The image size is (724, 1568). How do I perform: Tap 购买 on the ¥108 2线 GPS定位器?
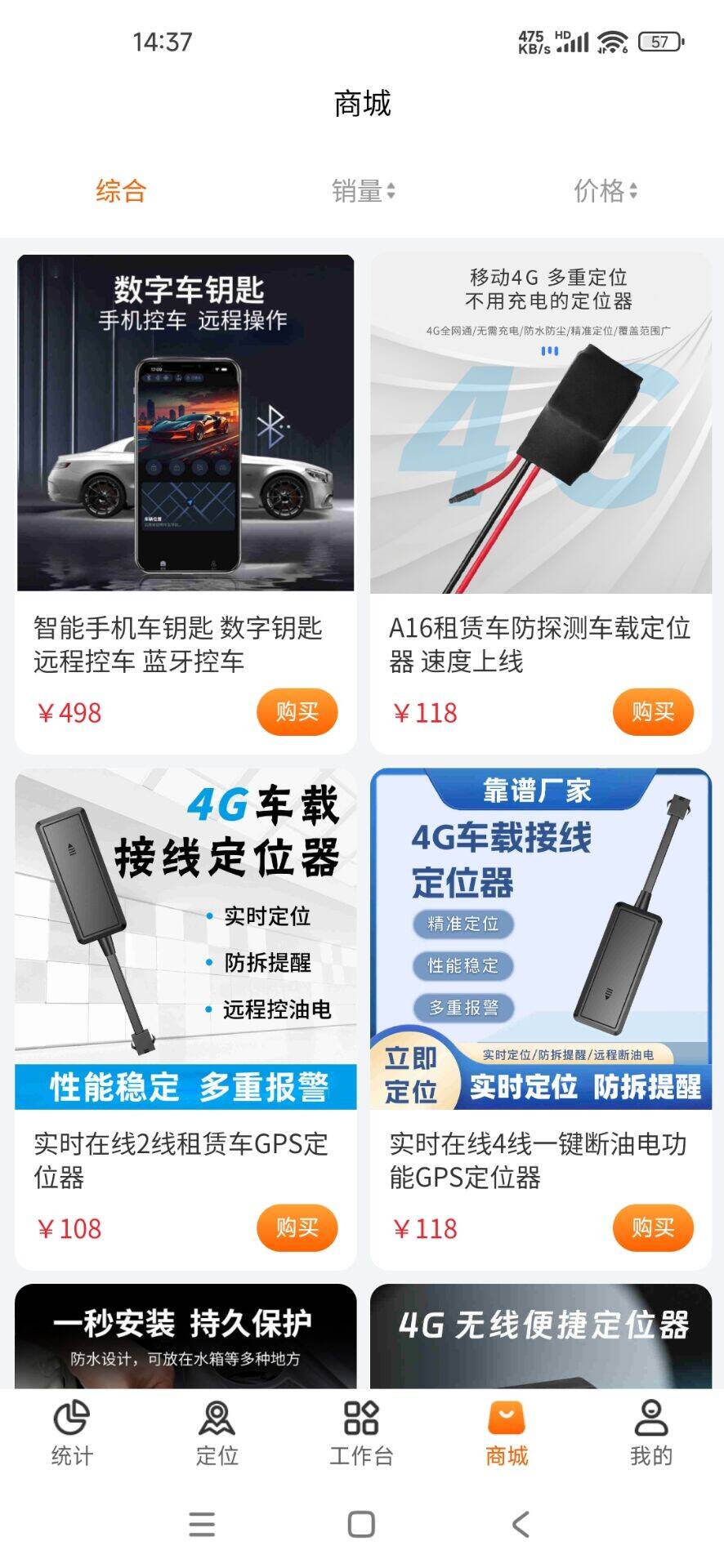tap(297, 1227)
